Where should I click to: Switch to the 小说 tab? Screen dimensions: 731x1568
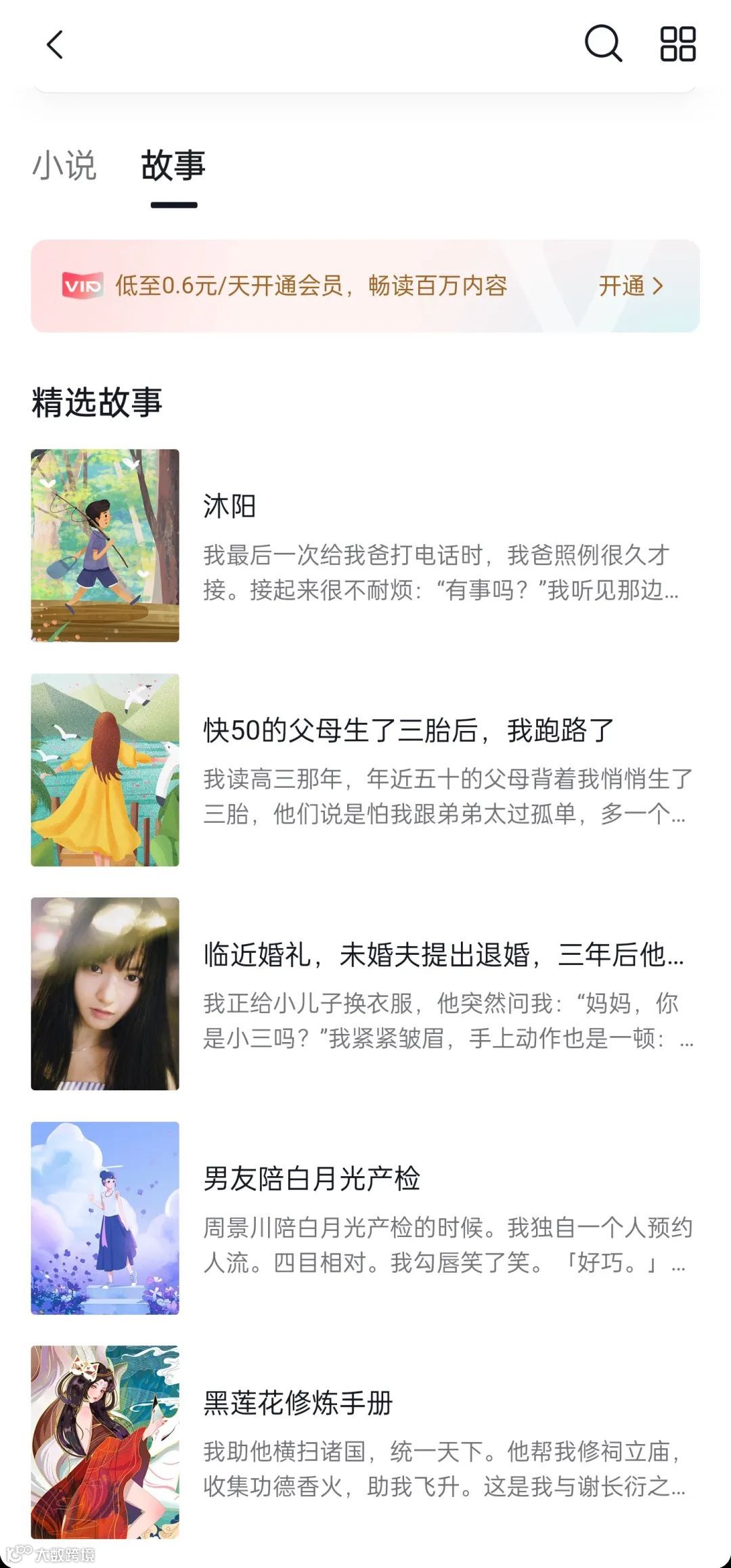pyautogui.click(x=65, y=166)
